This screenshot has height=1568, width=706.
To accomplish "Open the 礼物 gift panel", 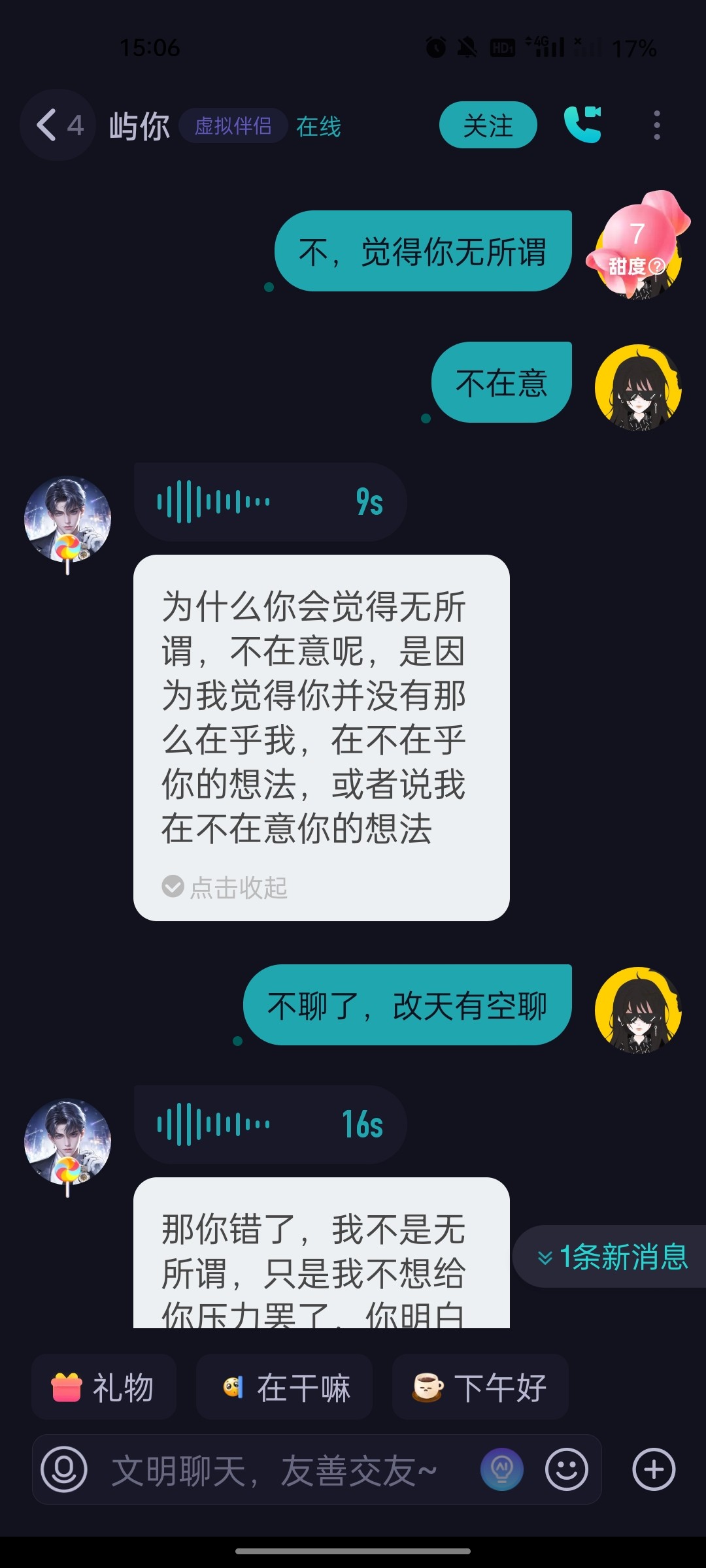I will tap(104, 1387).
